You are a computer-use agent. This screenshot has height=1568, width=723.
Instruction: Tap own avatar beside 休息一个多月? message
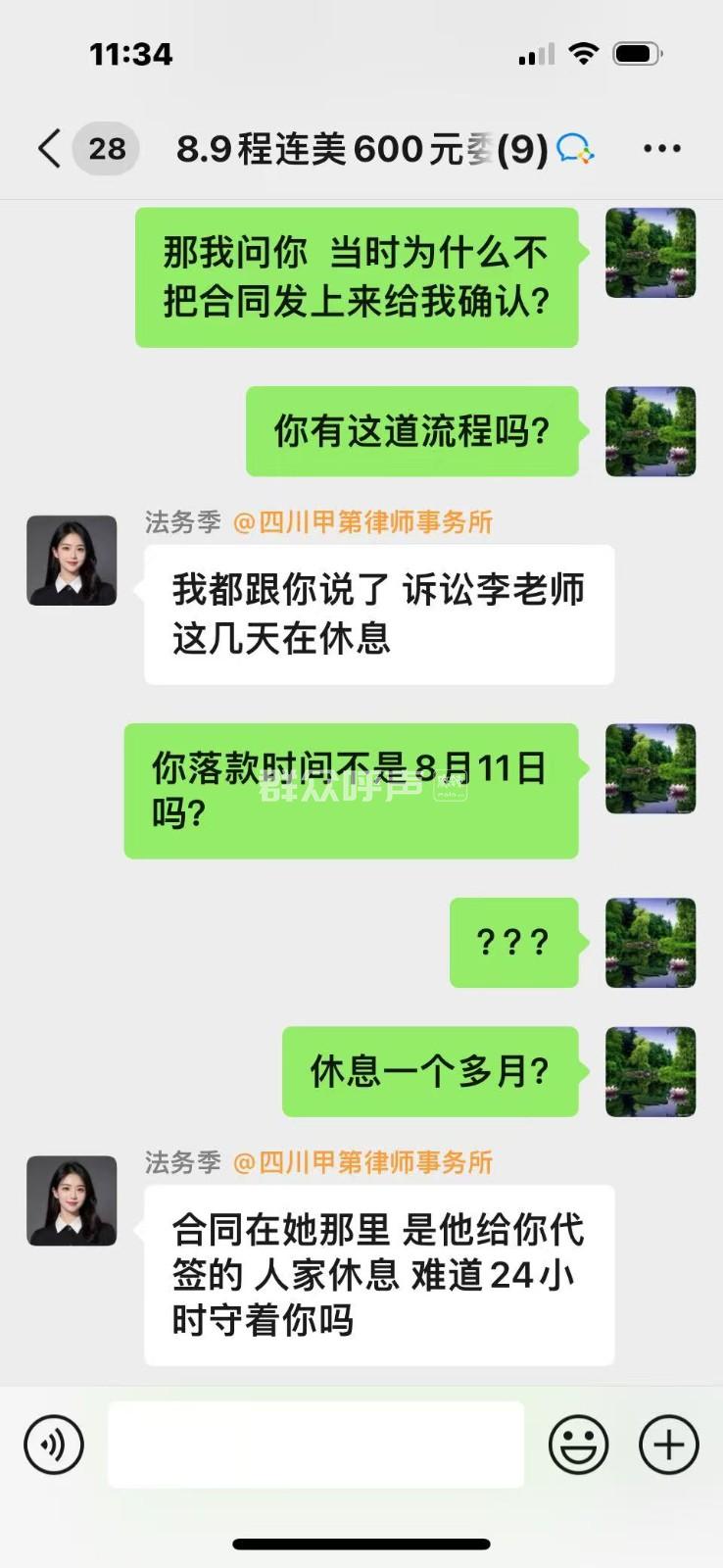(651, 1071)
